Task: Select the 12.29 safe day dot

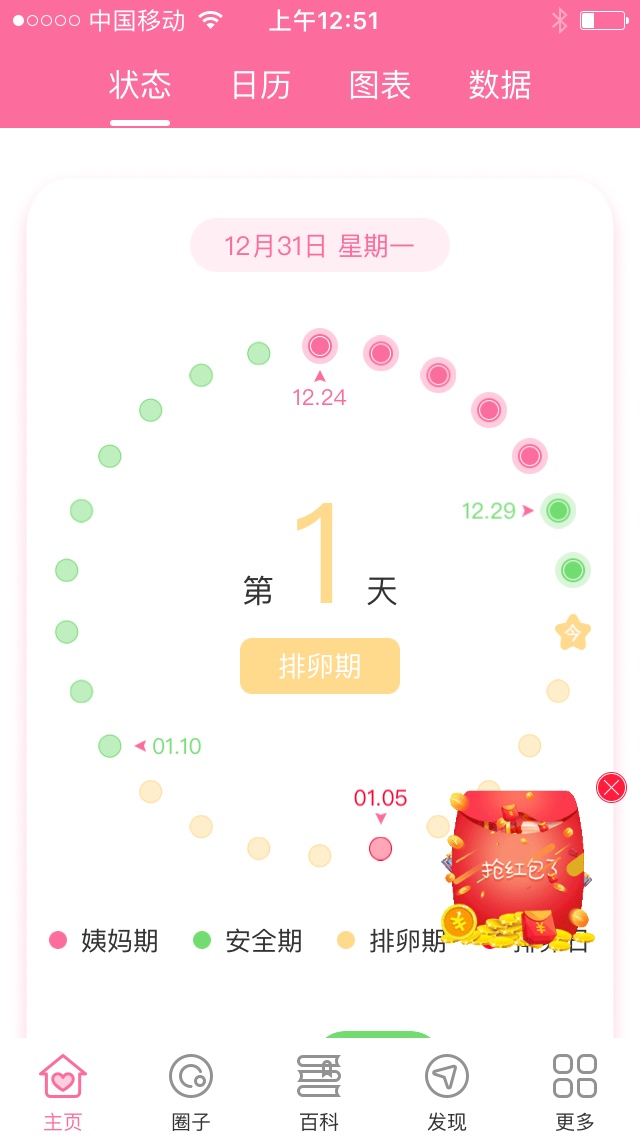Action: click(x=558, y=511)
